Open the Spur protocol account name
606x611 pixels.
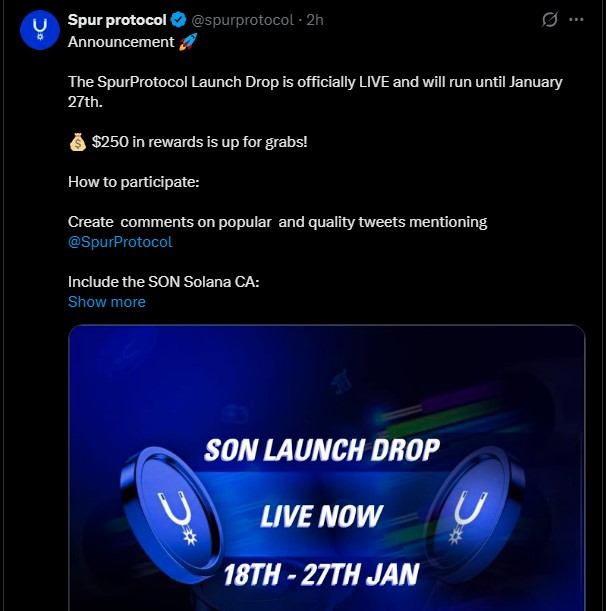(x=117, y=19)
